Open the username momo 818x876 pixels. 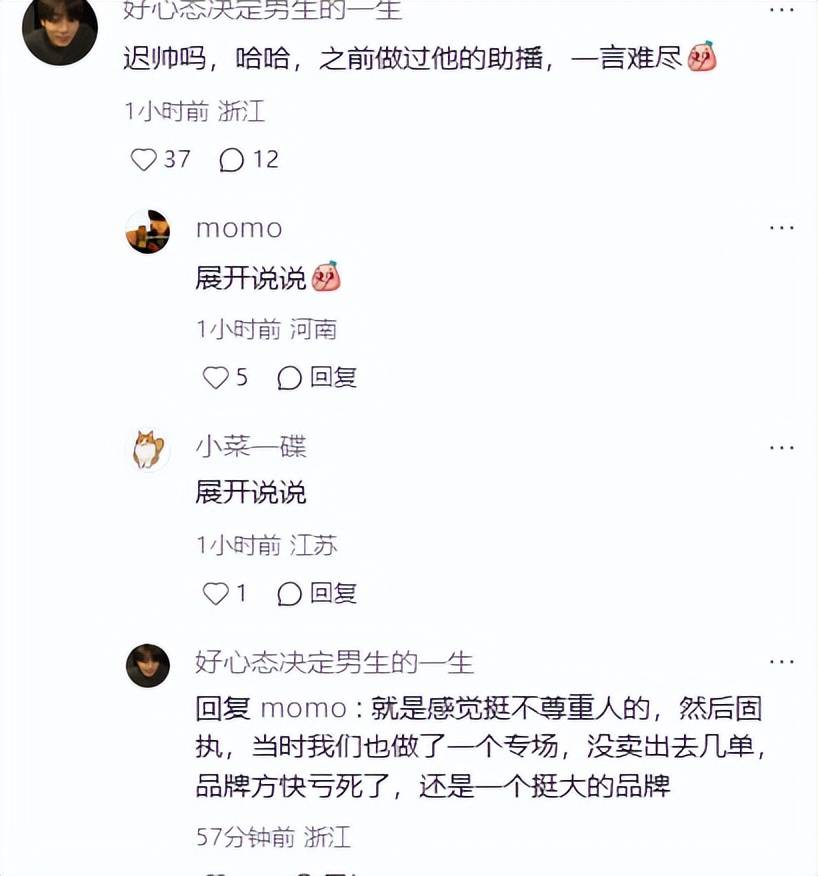pyautogui.click(x=239, y=228)
